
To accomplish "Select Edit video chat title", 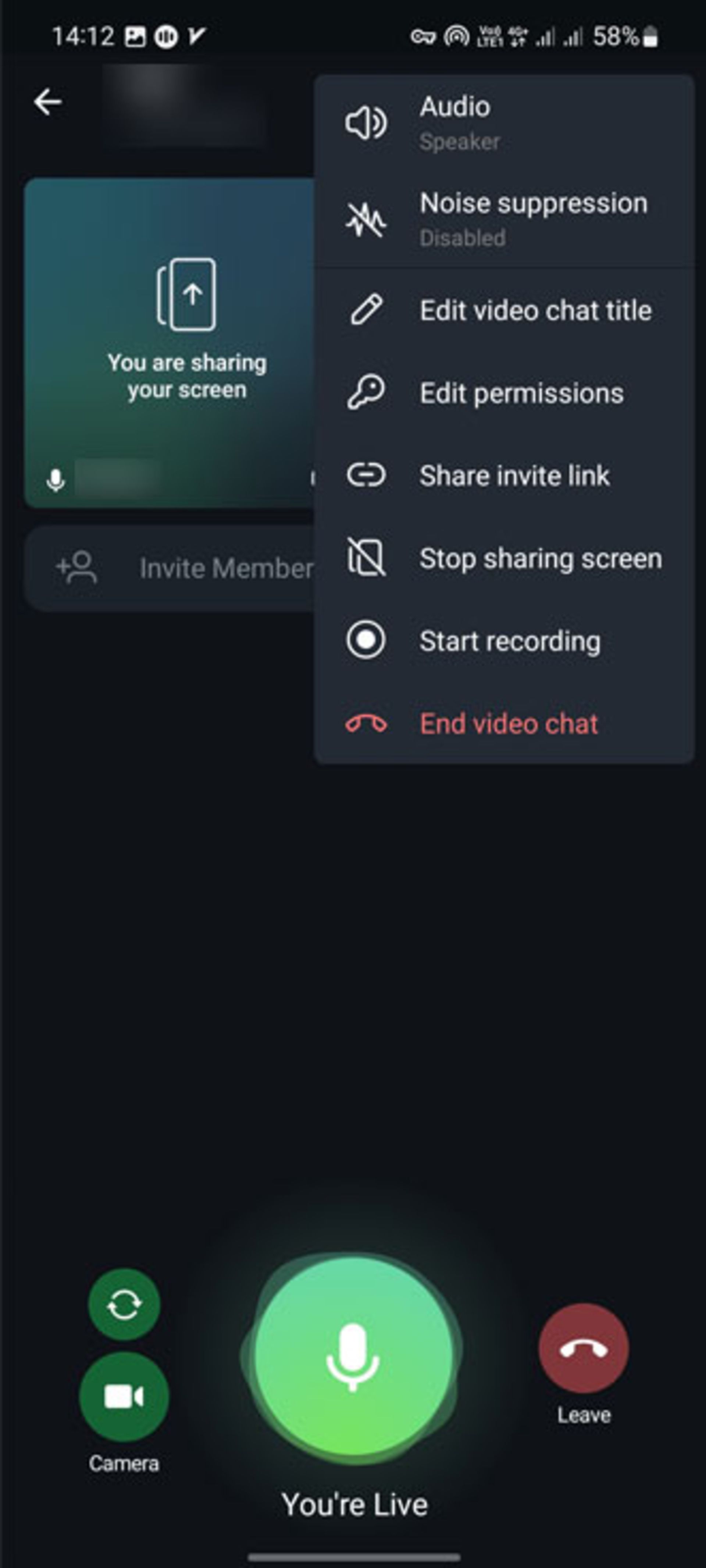I will [504, 310].
